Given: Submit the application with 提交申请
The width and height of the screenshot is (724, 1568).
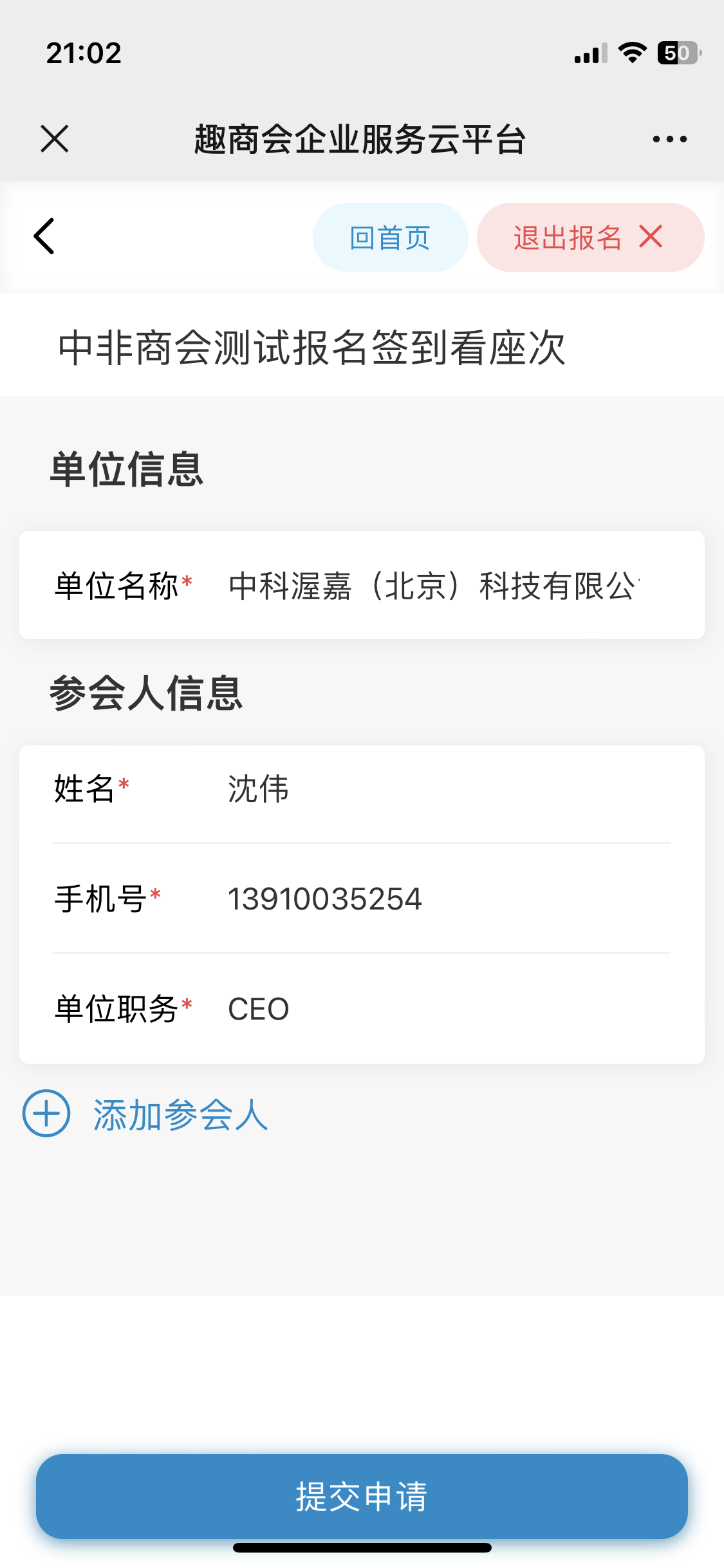Looking at the screenshot, I should click(362, 1496).
